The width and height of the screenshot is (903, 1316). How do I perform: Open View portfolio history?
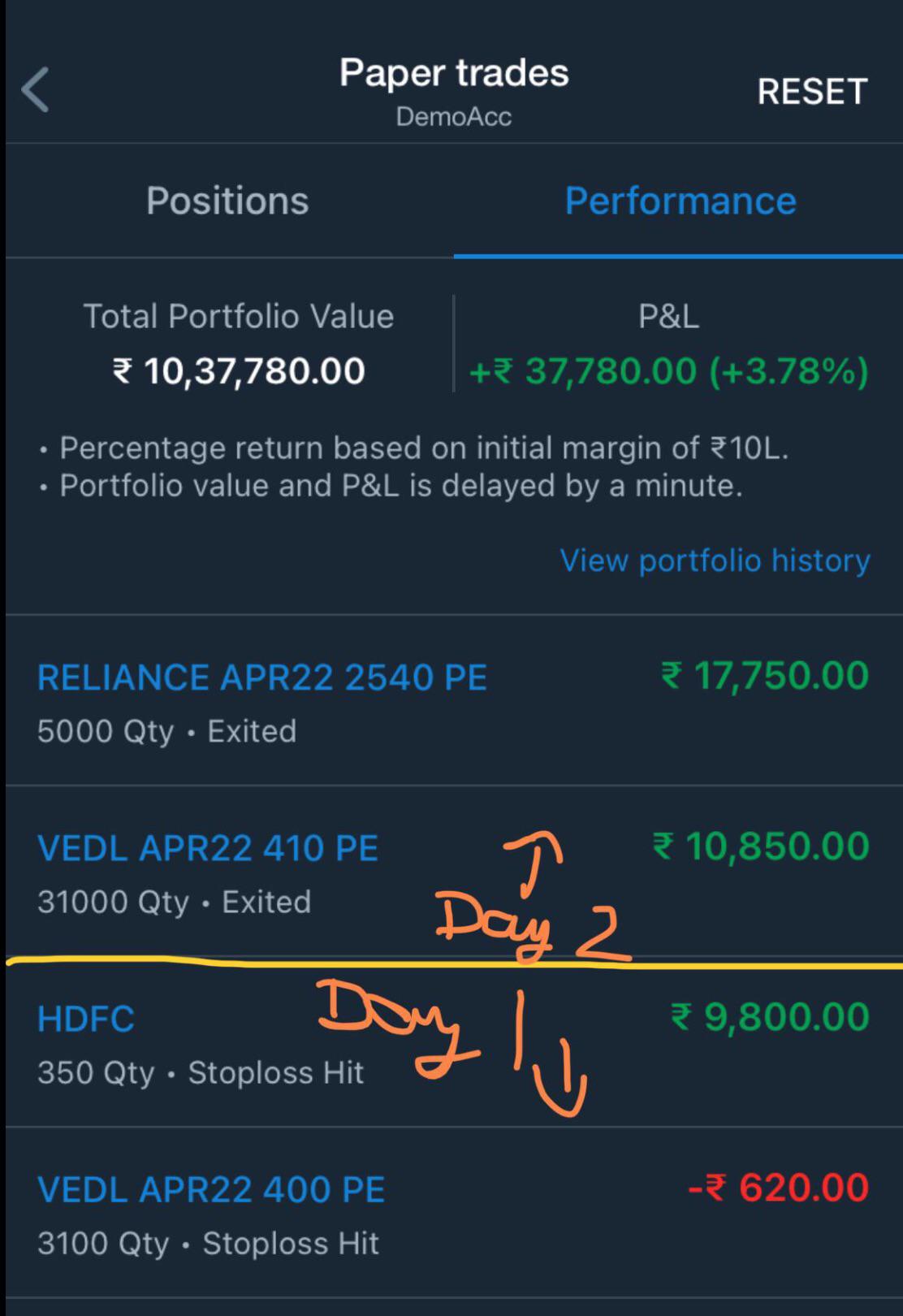tap(714, 560)
